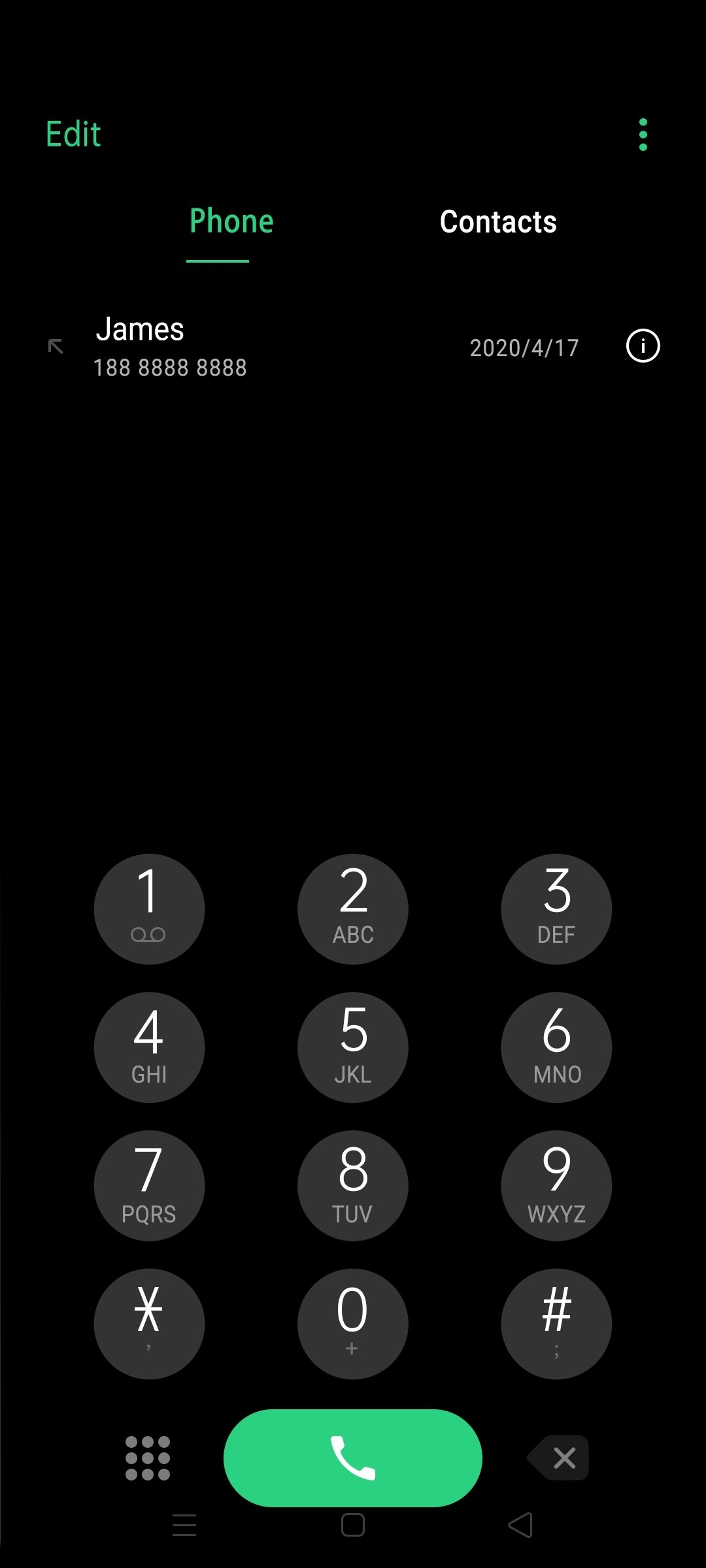The width and height of the screenshot is (706, 1568).
Task: Dial the digit 1 voicemail key
Action: pos(149,909)
